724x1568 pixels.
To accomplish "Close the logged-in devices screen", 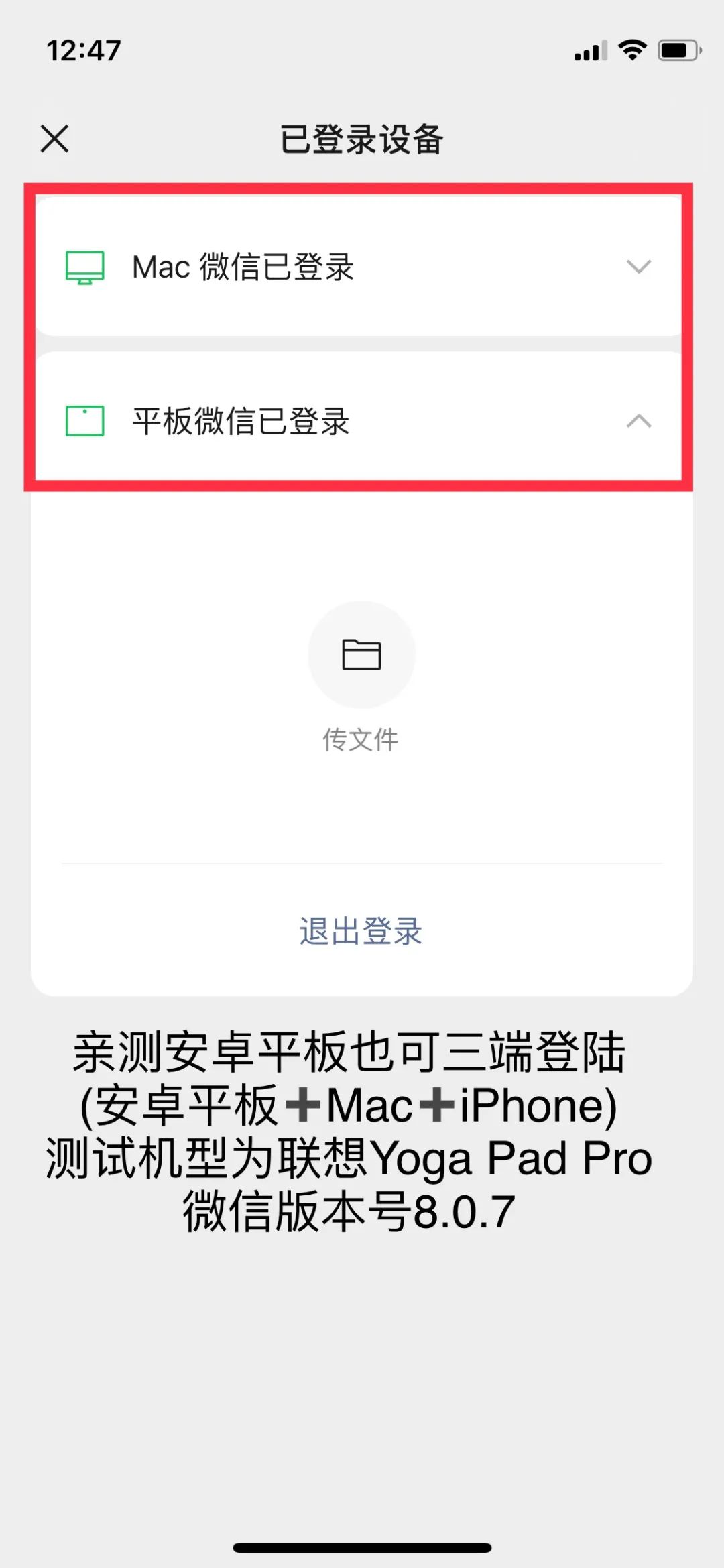I will 54,139.
